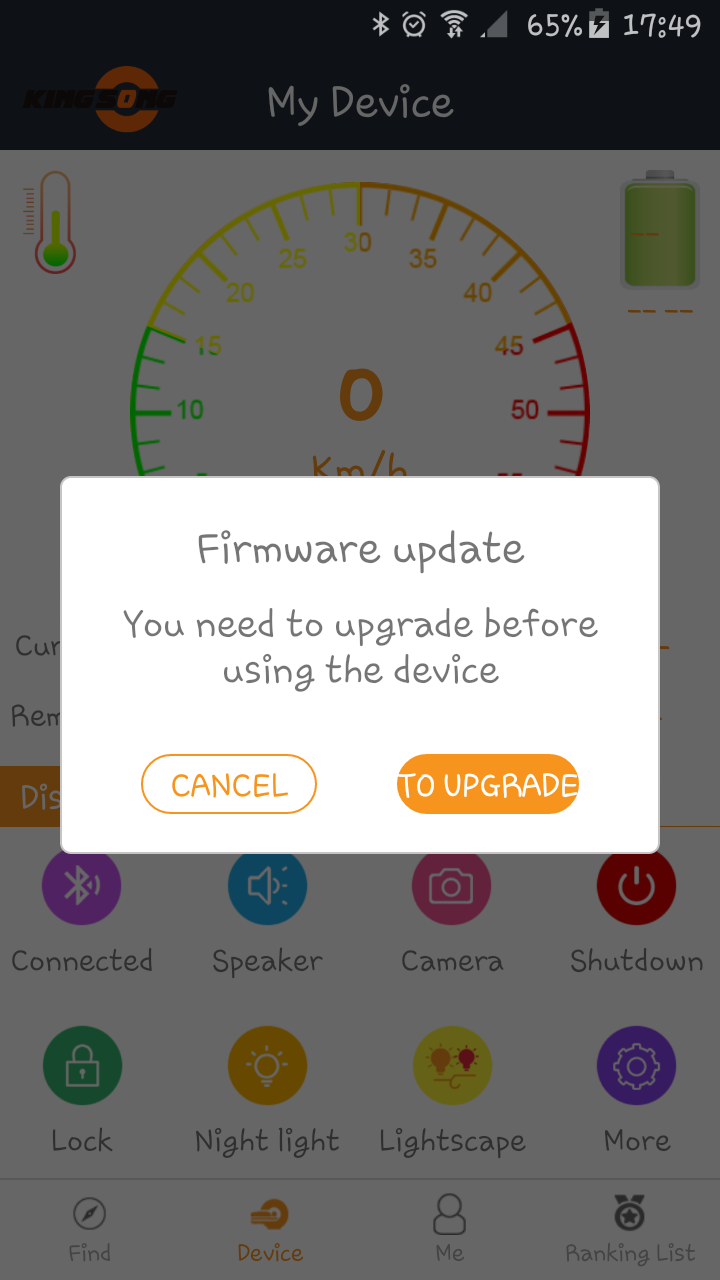
Task: Cancel the firmware update dialog
Action: [x=229, y=784]
